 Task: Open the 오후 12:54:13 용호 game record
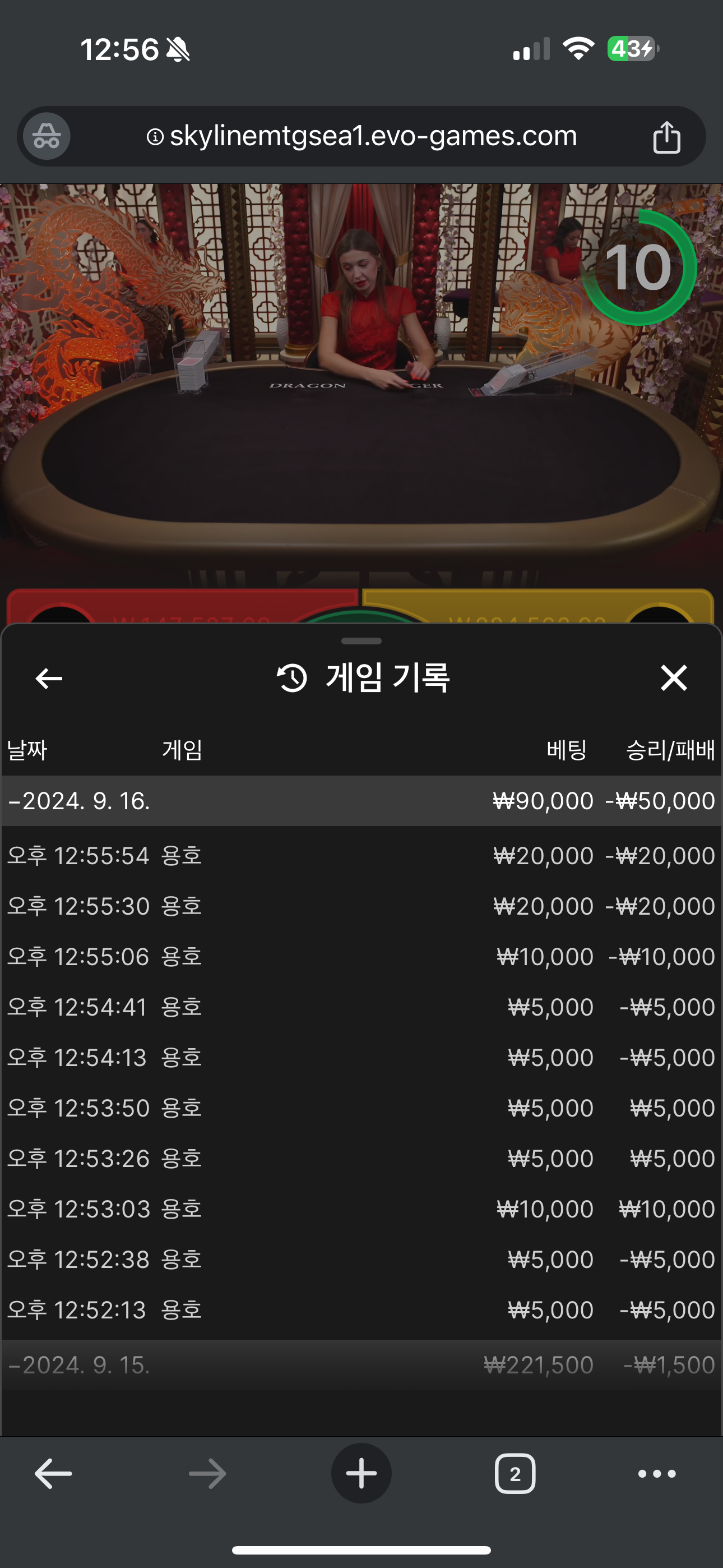361,1058
